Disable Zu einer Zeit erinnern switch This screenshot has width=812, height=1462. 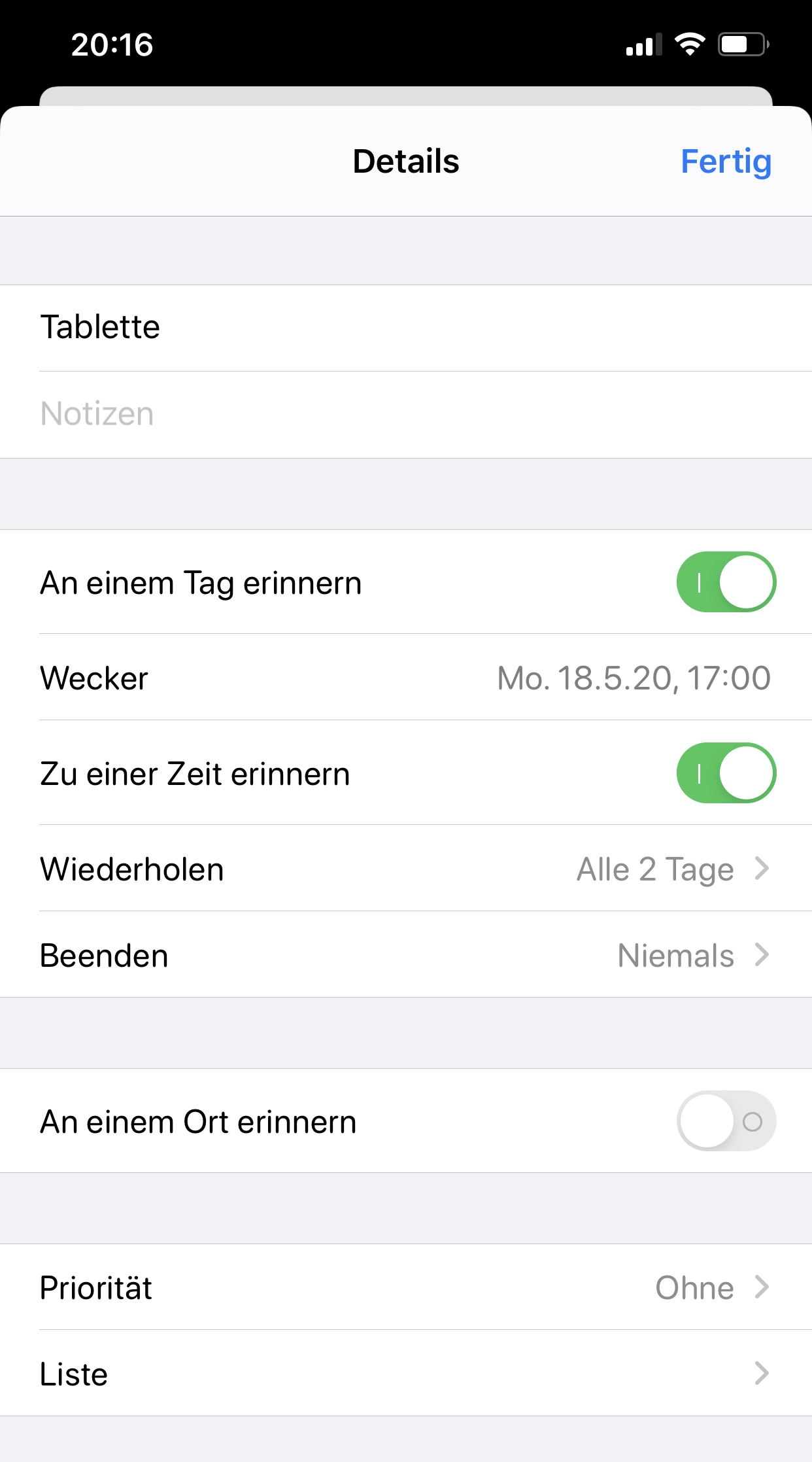[x=726, y=773]
